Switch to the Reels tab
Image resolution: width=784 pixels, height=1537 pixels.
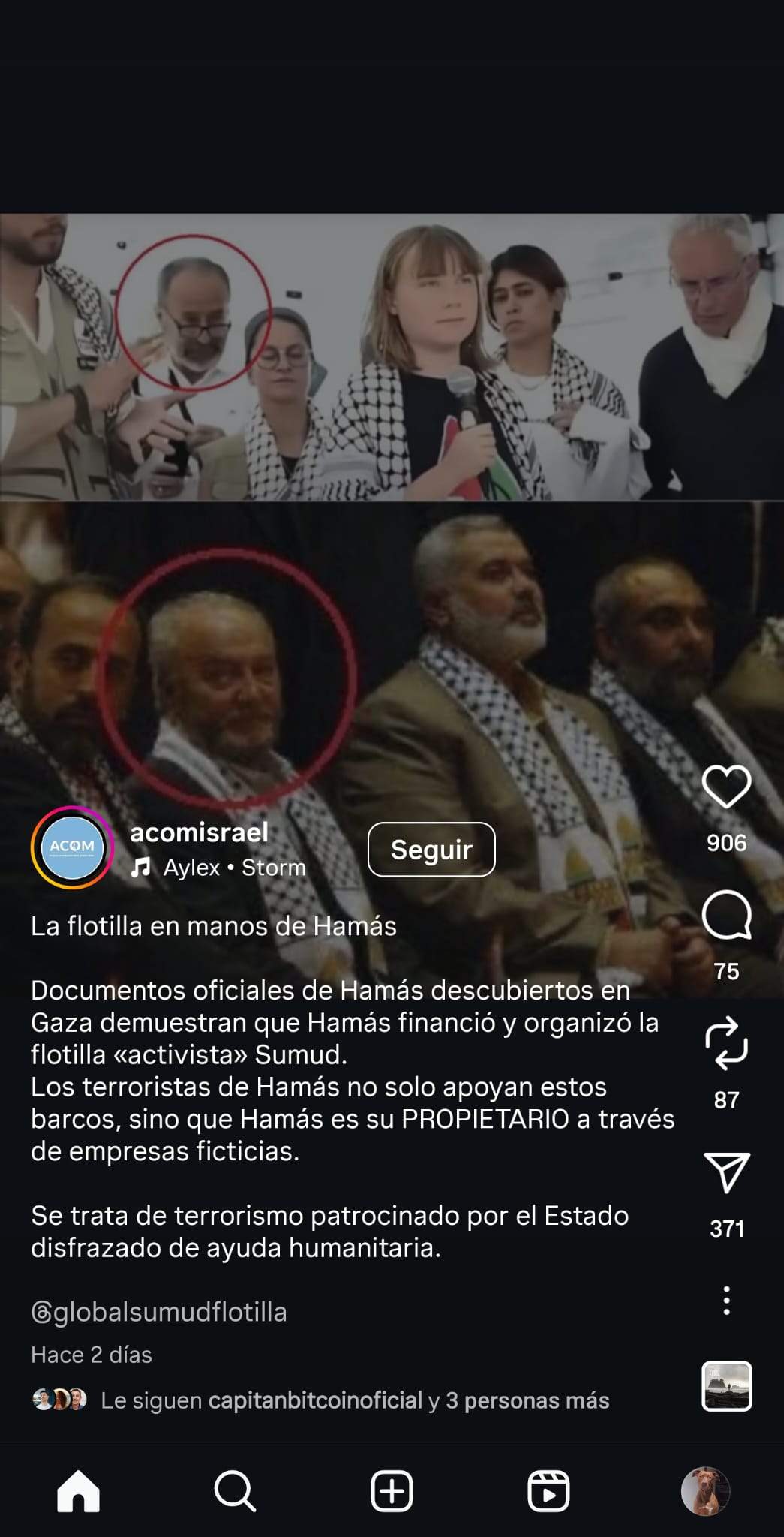[548, 1490]
